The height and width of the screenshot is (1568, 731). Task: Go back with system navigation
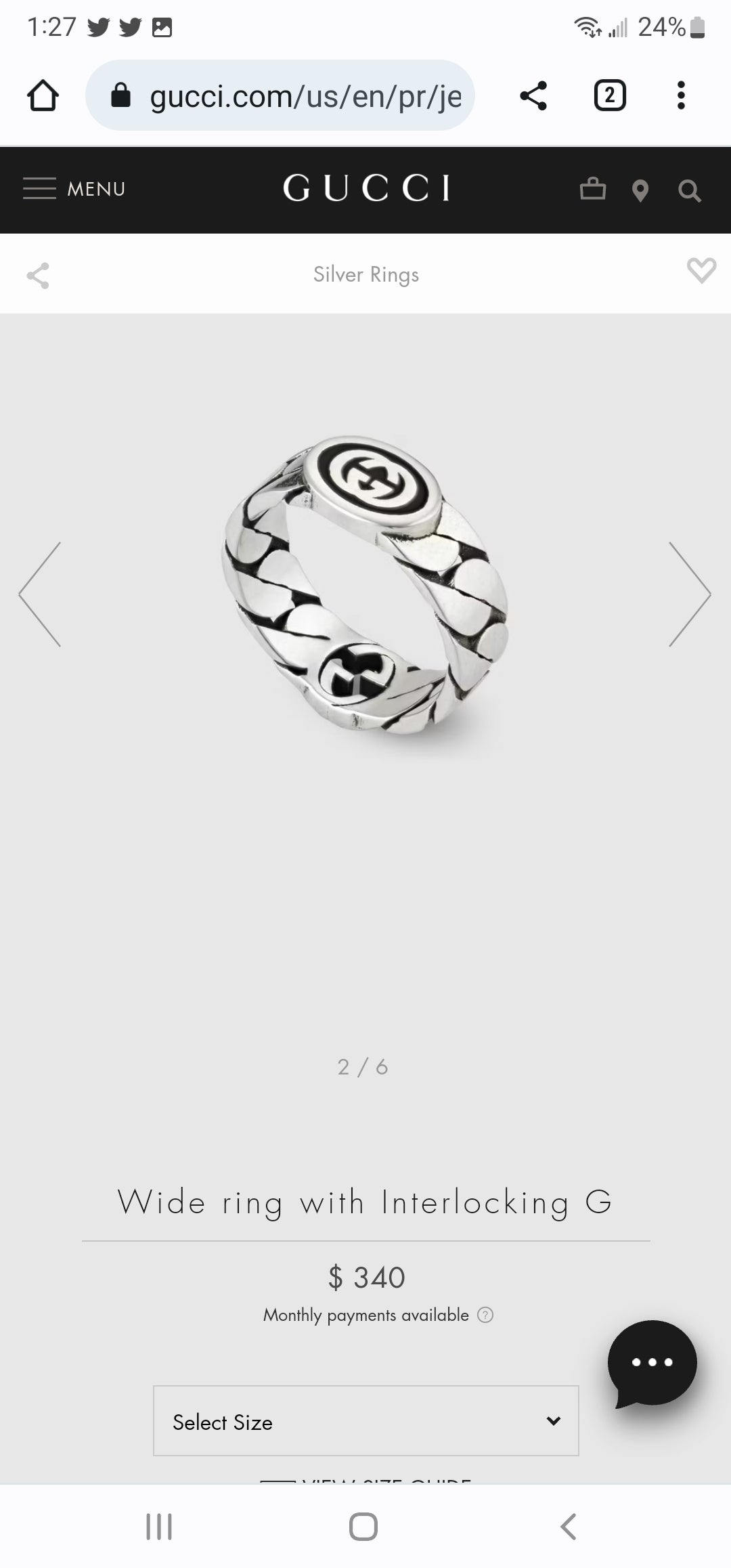(x=569, y=1527)
